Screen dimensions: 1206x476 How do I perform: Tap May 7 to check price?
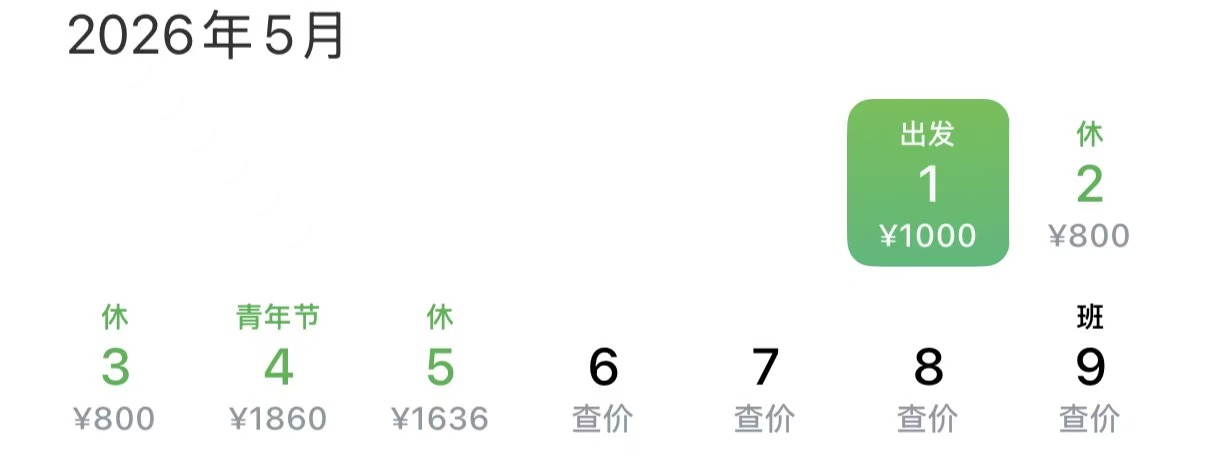pyautogui.click(x=765, y=369)
